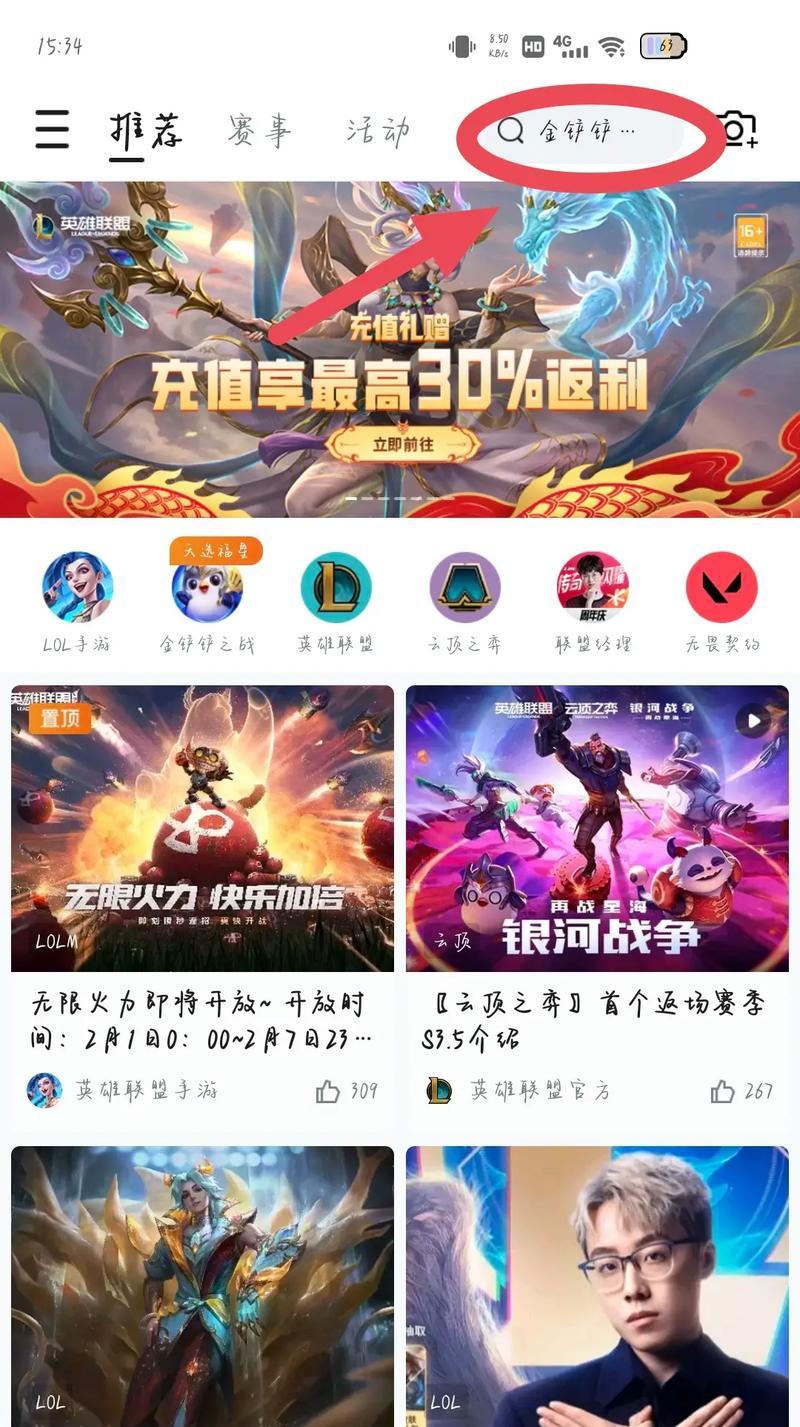The width and height of the screenshot is (800, 1427).
Task: Select the 推荐 tab
Action: (x=146, y=131)
